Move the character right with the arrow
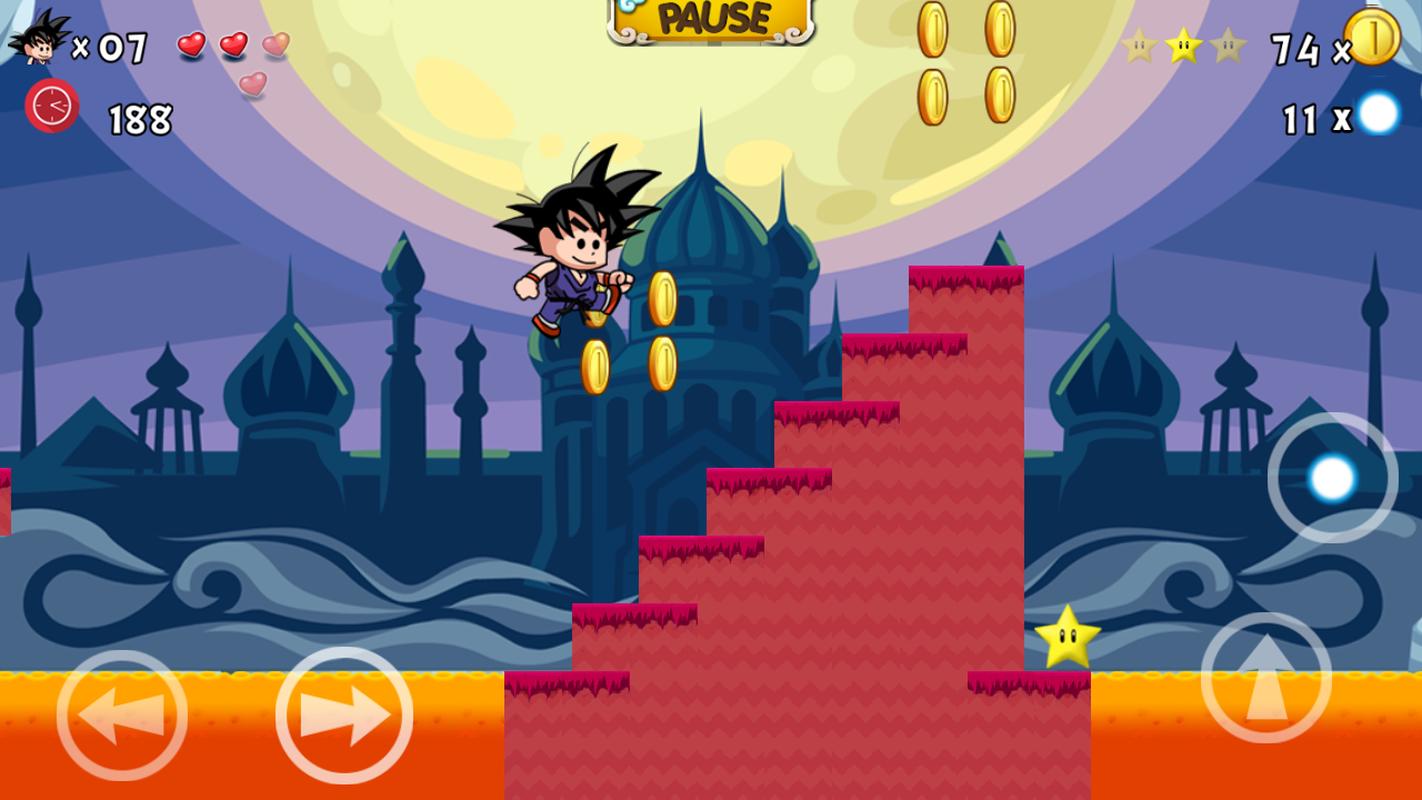Screen dimensions: 1422x800 344,715
